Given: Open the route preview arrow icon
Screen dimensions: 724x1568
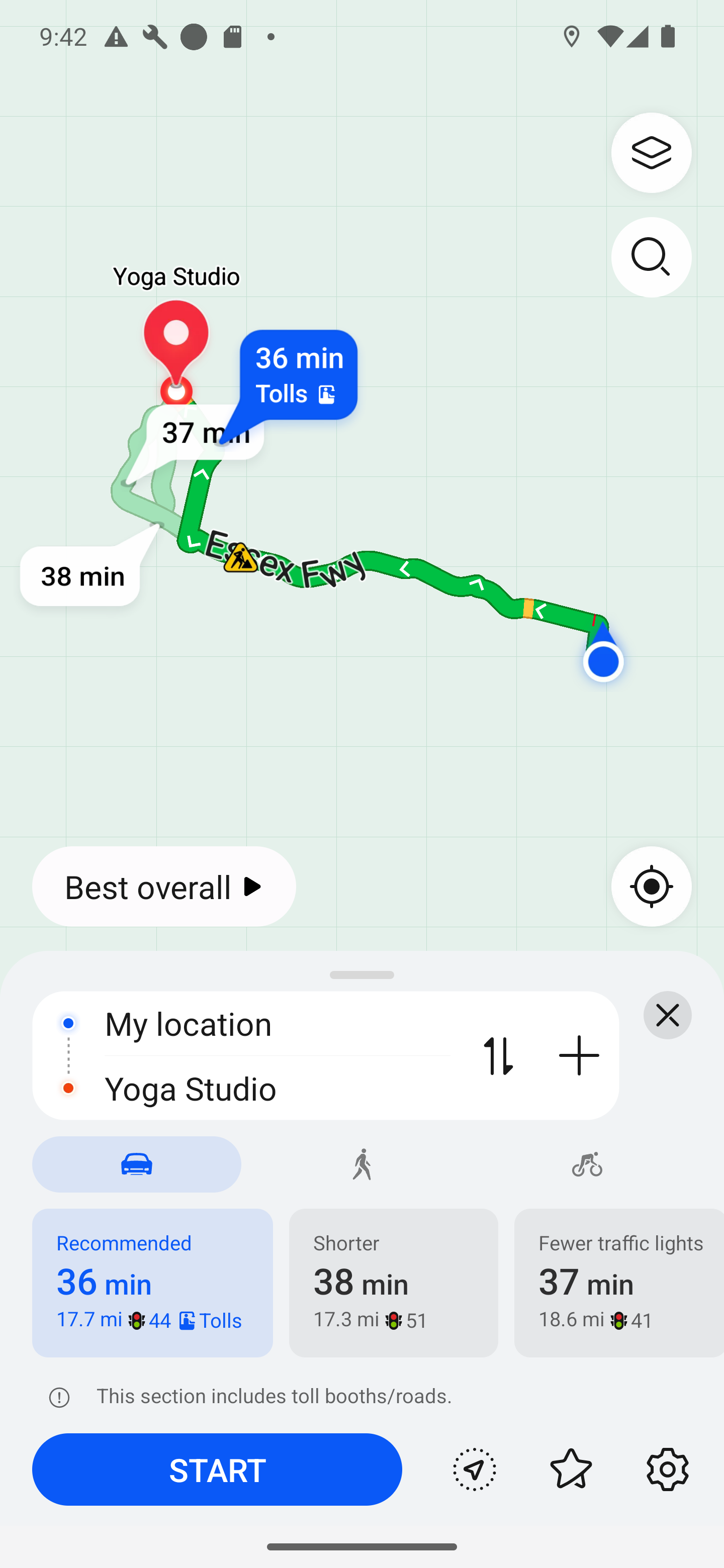Looking at the screenshot, I should click(x=474, y=1469).
